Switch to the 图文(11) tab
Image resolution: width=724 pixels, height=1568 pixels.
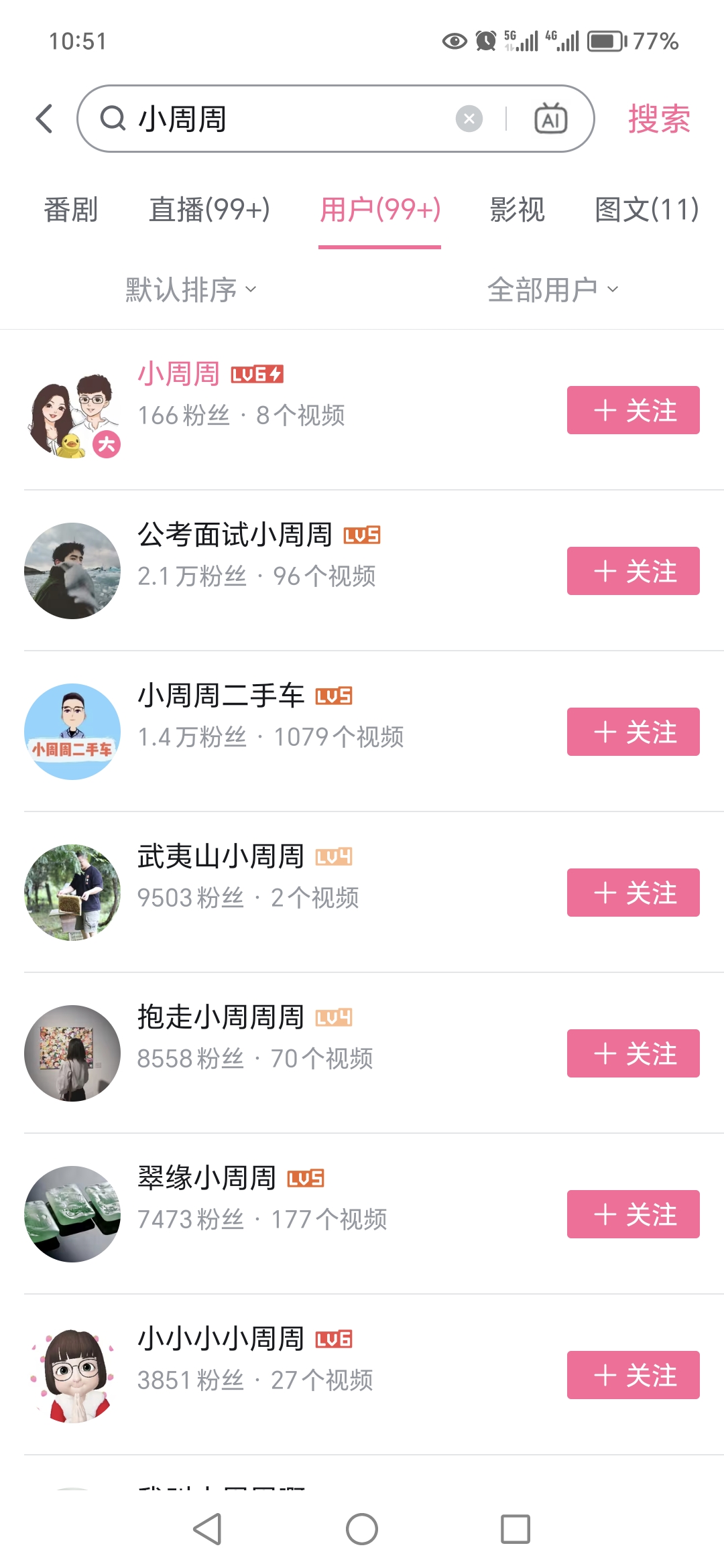646,210
